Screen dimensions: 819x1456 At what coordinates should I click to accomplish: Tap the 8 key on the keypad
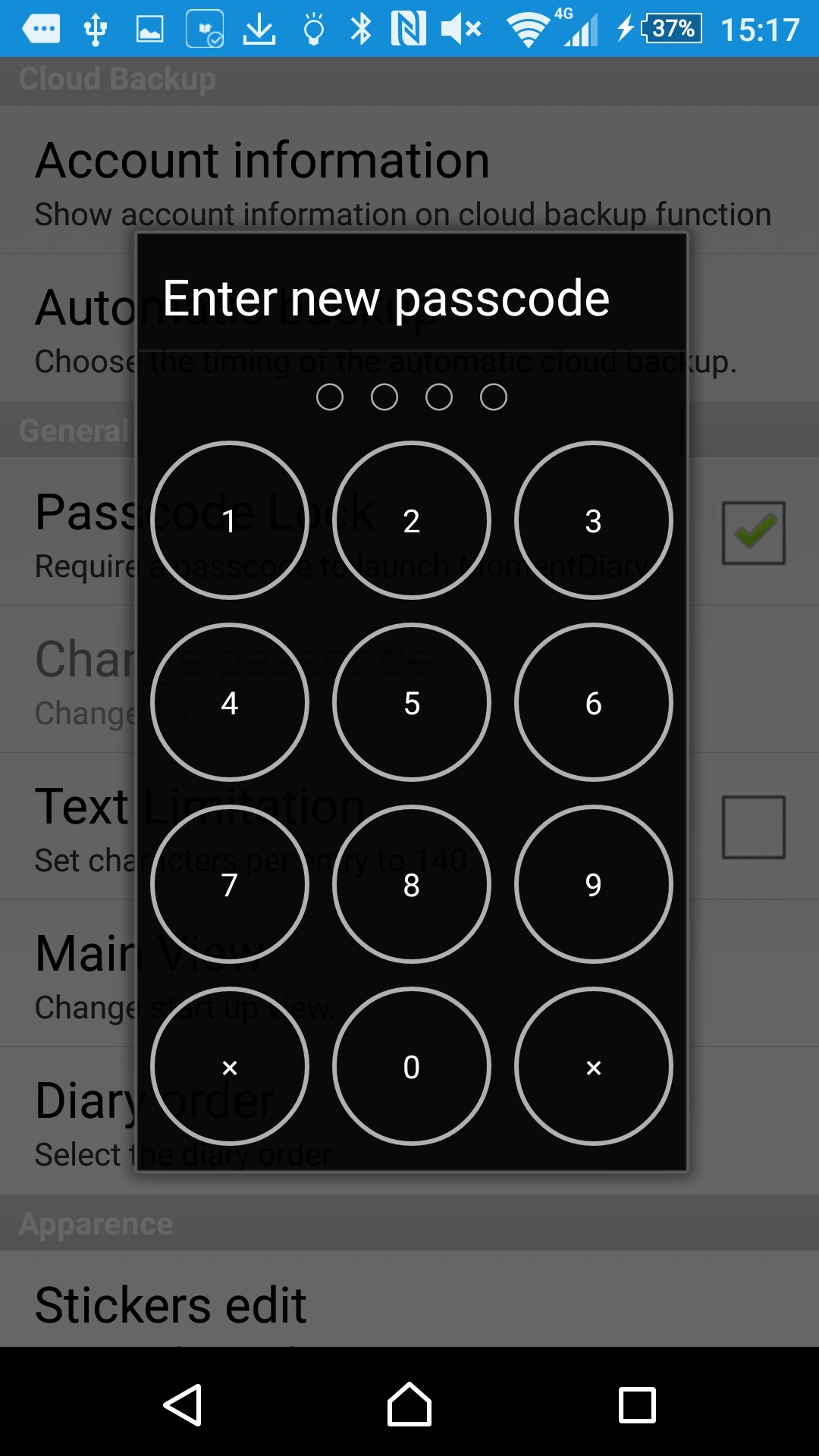[x=412, y=884]
